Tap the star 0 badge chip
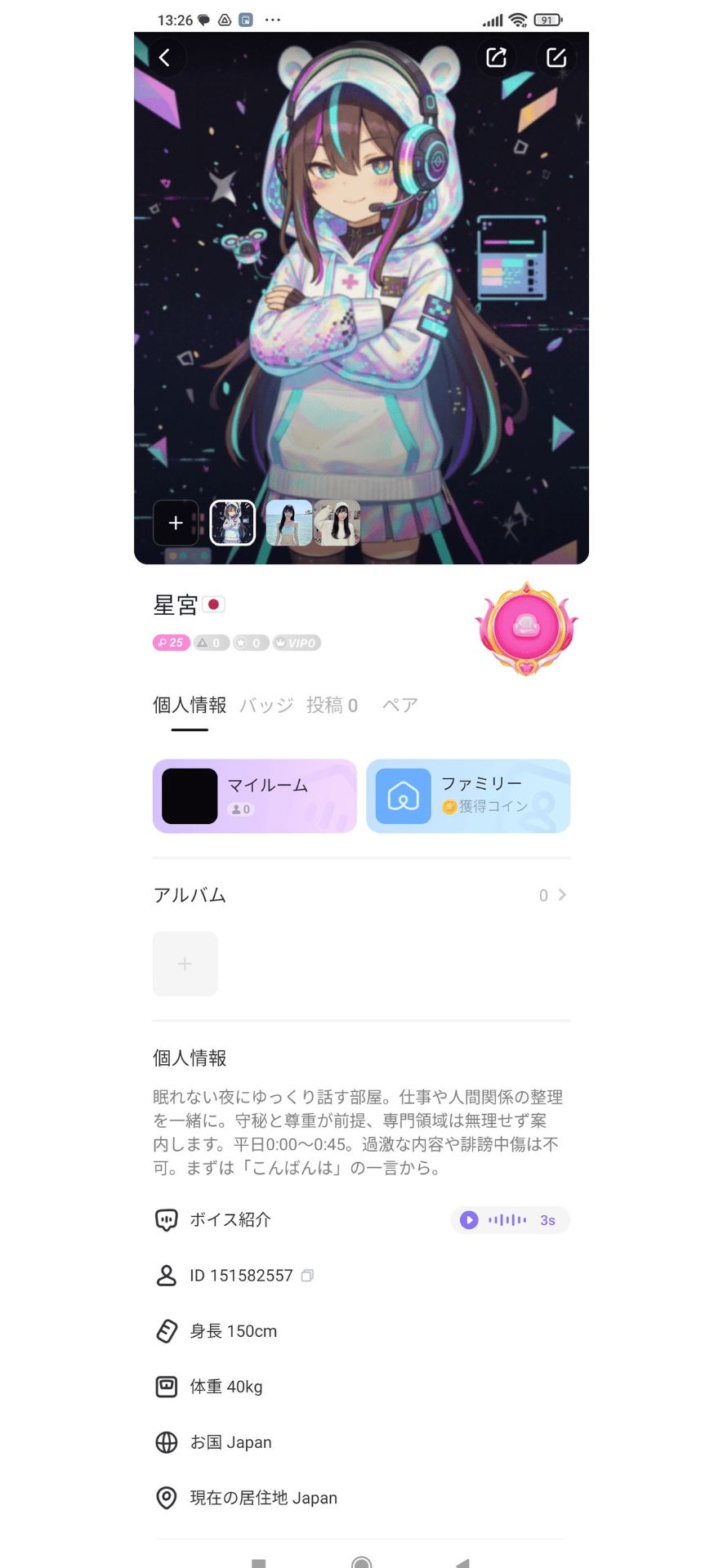723x1568 pixels. click(250, 643)
